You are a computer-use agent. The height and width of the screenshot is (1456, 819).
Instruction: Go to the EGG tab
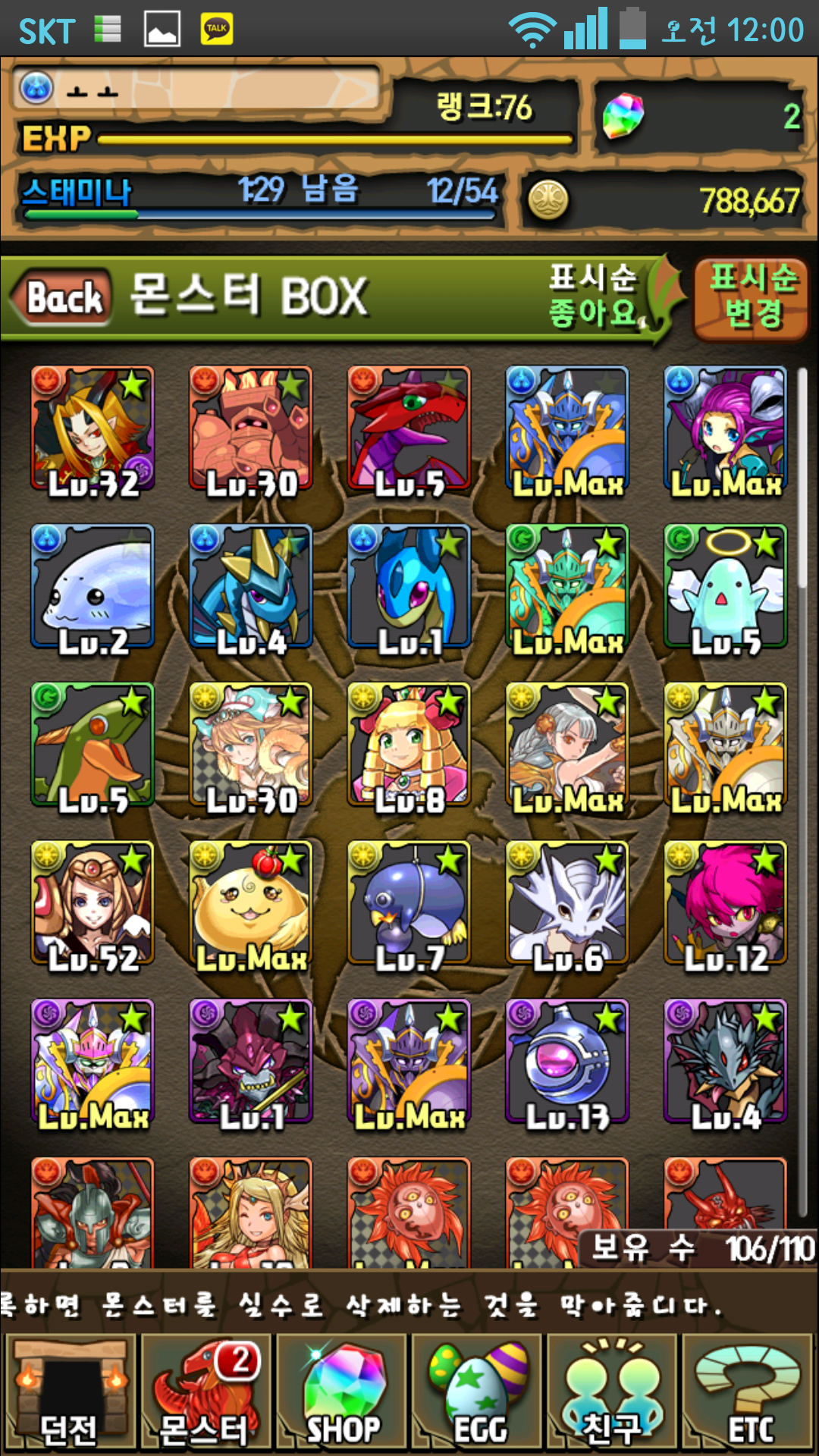[476, 1395]
